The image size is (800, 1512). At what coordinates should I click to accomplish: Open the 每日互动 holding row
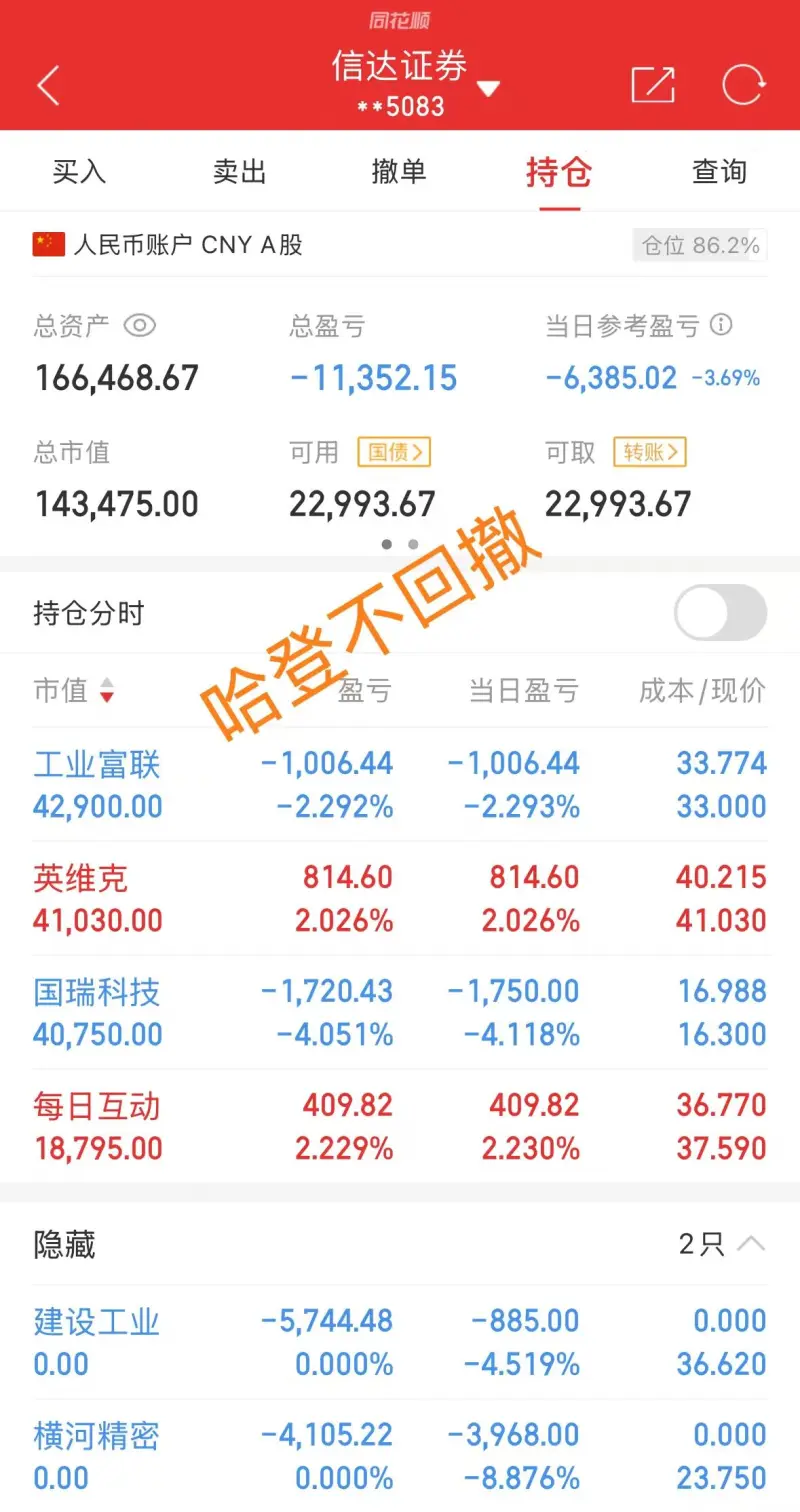click(400, 1127)
